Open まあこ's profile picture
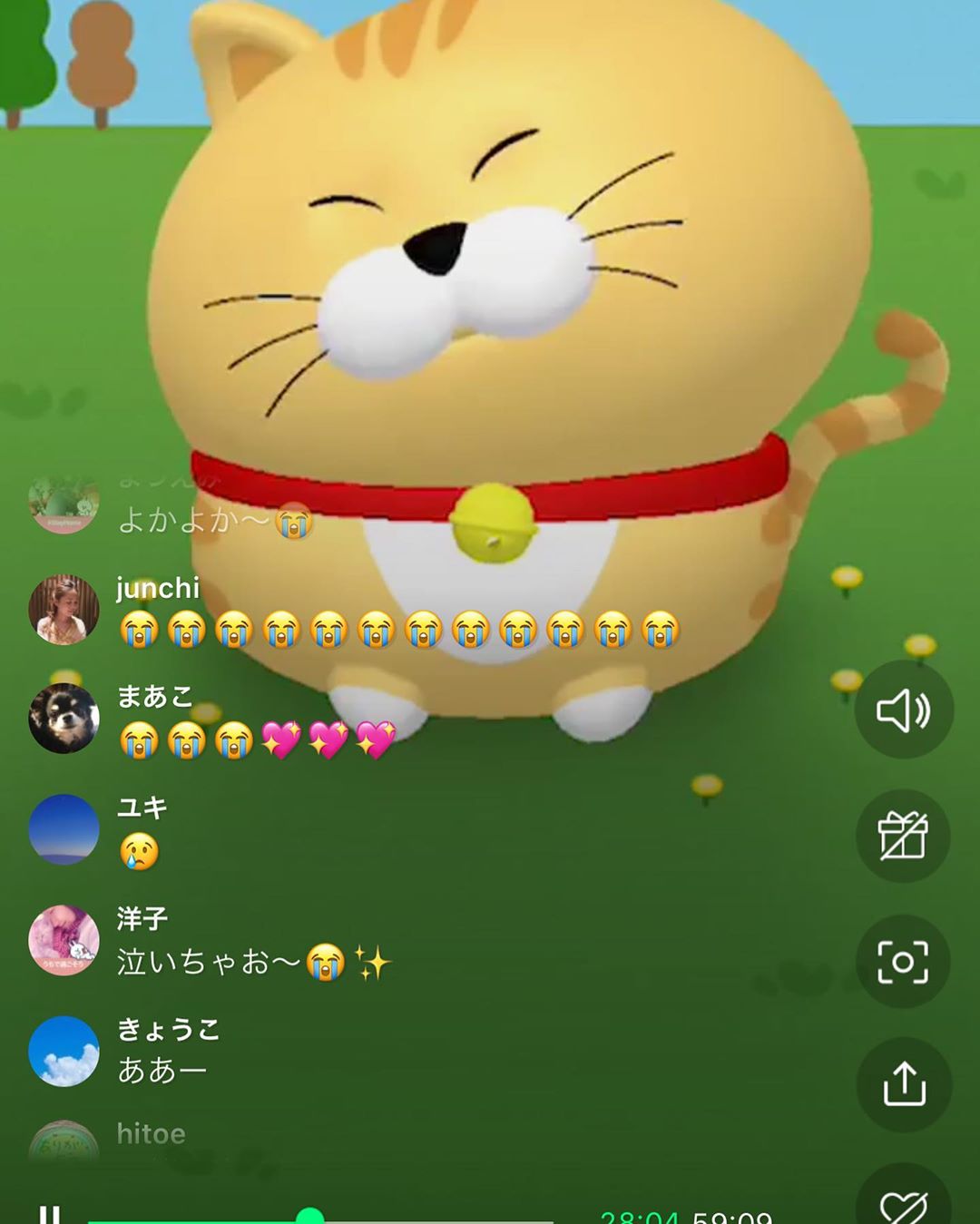 point(64,719)
